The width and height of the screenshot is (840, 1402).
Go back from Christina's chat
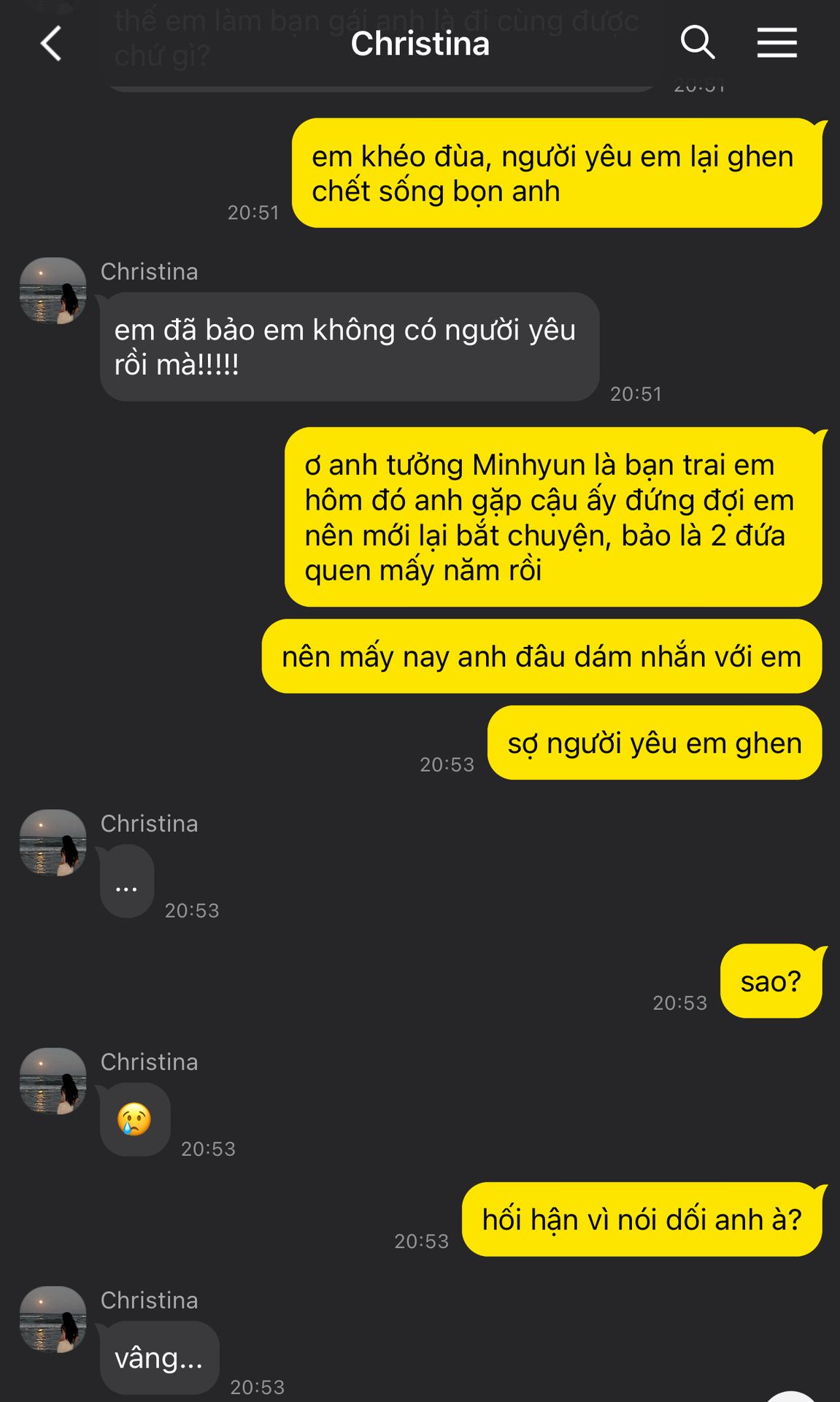point(50,43)
